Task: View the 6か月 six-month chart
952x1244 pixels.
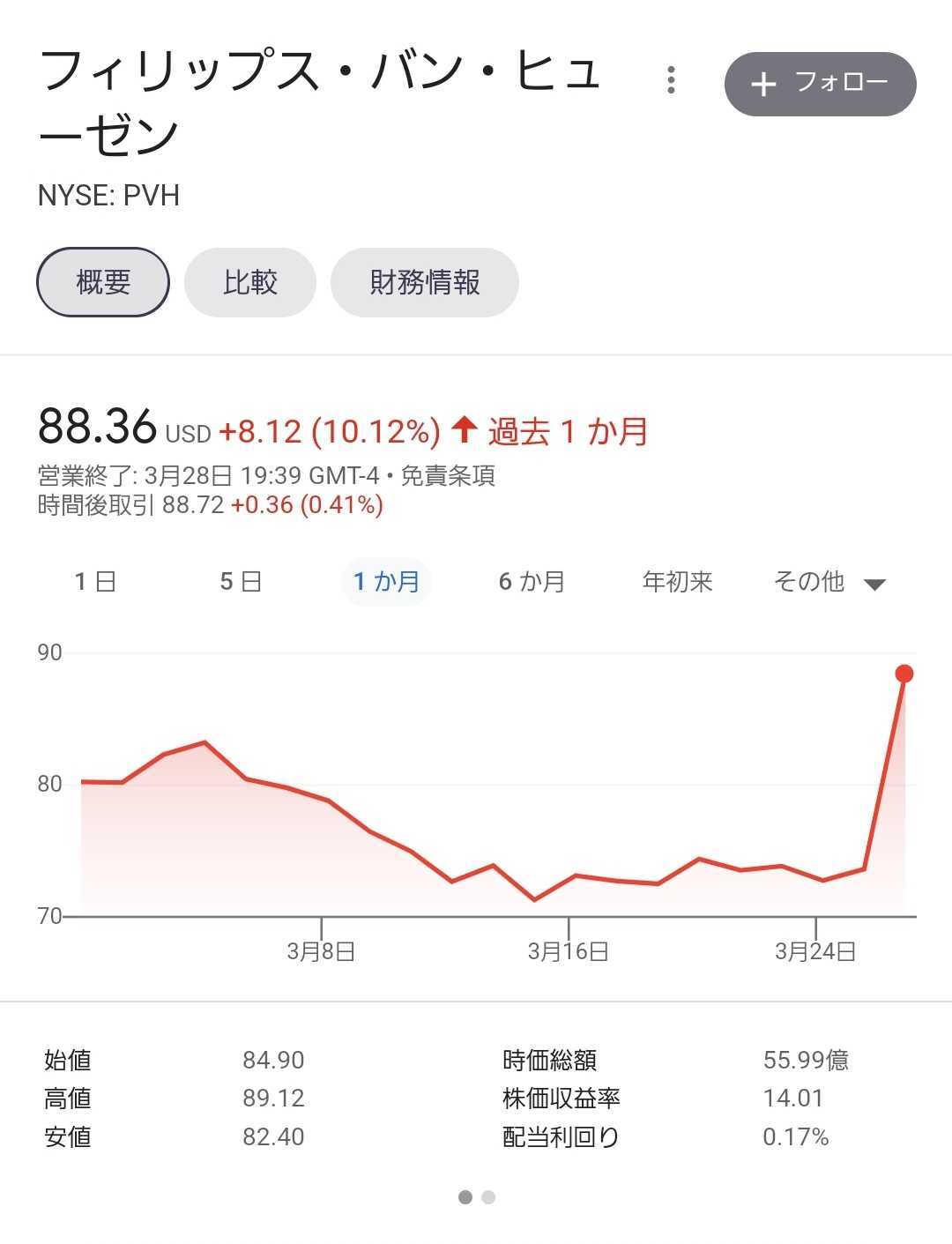Action: [532, 582]
